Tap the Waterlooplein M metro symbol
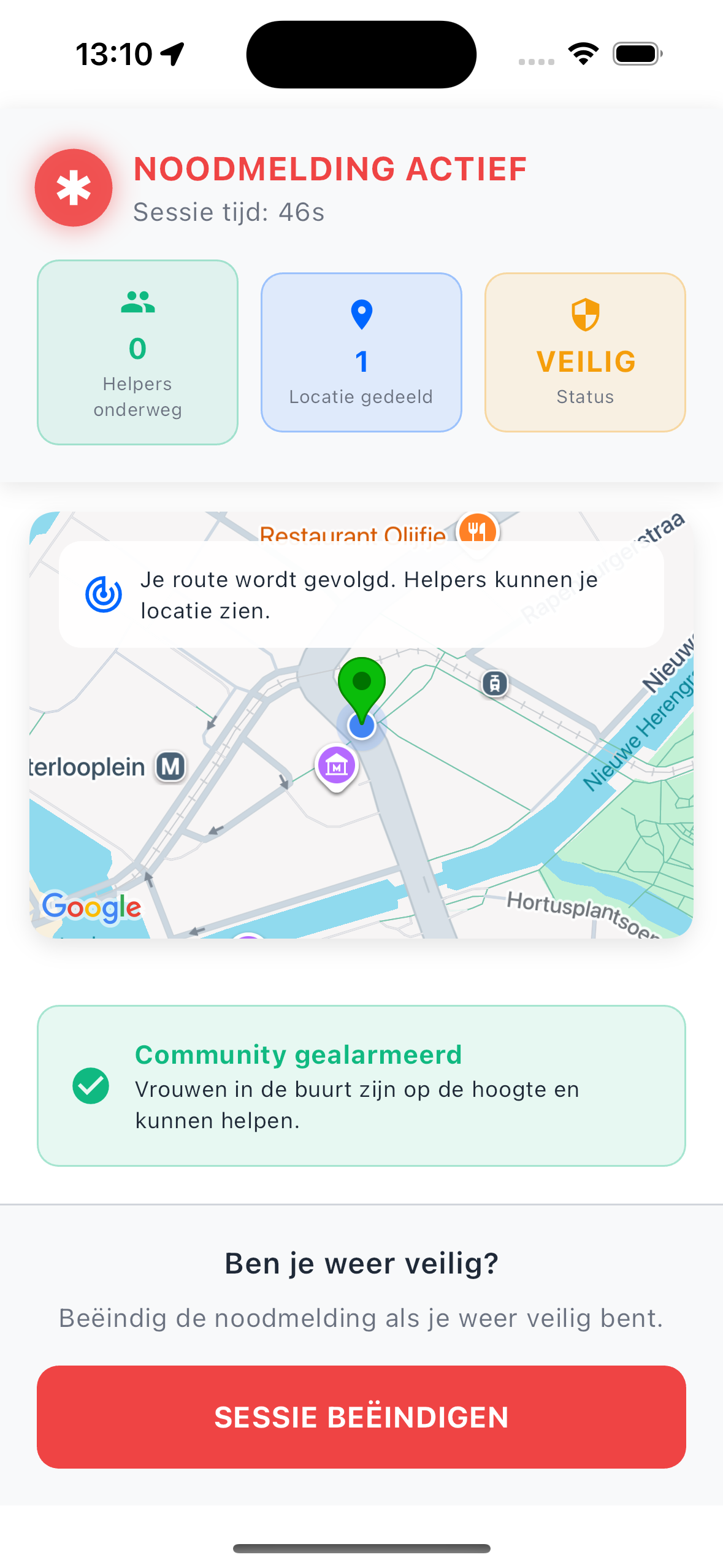 coord(170,765)
